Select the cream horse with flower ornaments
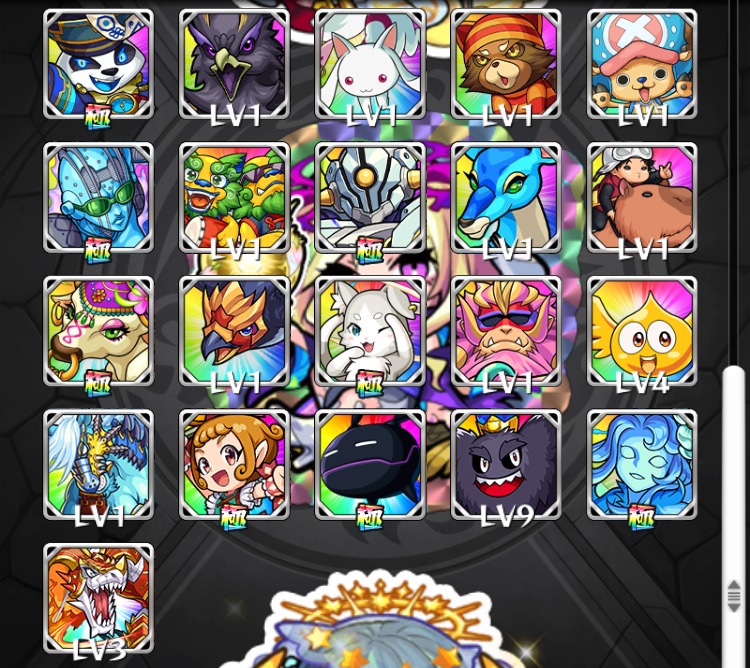Viewport: 750px width, 668px height. tap(99, 331)
